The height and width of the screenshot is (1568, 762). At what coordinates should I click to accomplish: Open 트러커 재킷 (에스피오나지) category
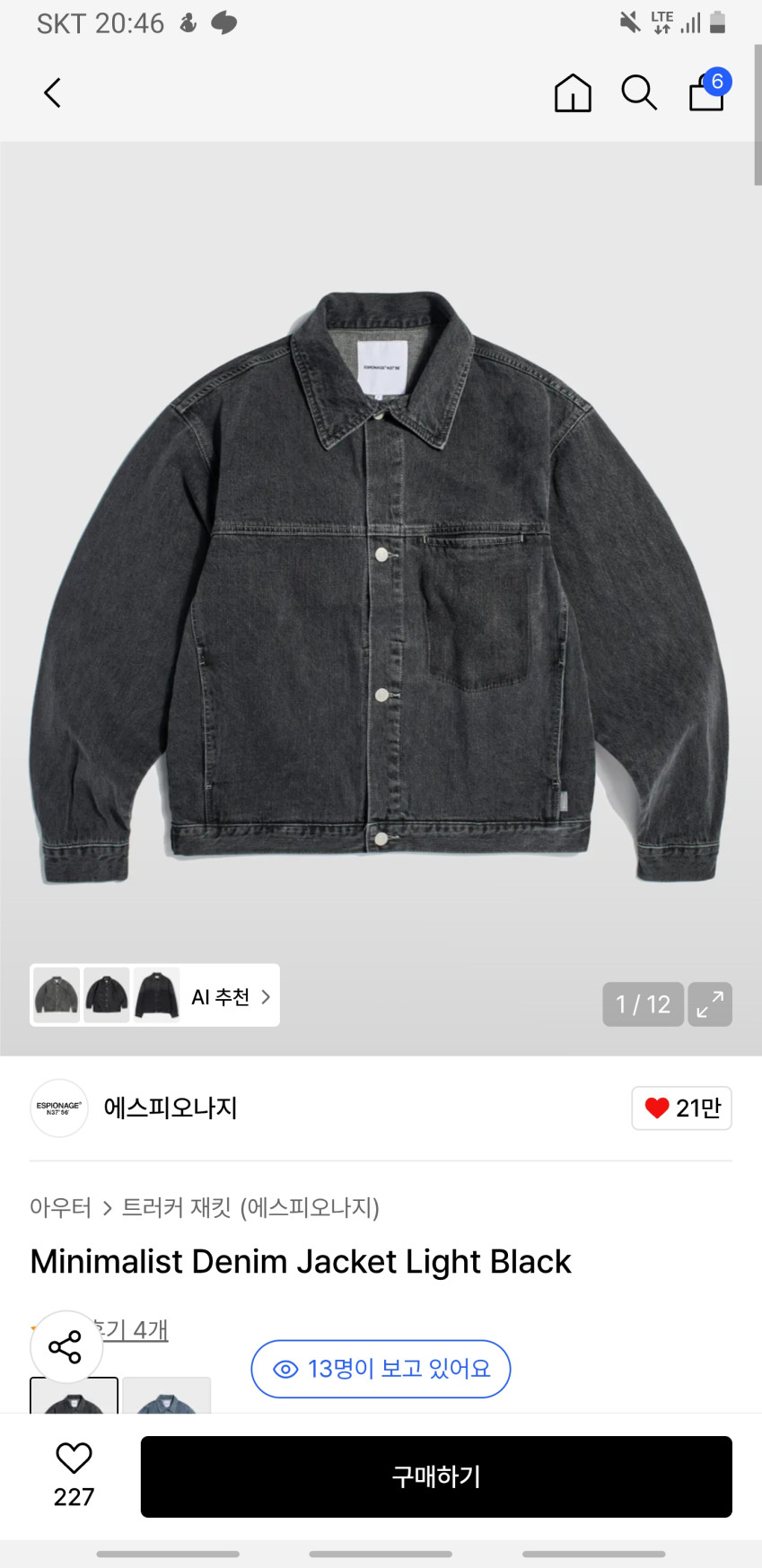(250, 1208)
